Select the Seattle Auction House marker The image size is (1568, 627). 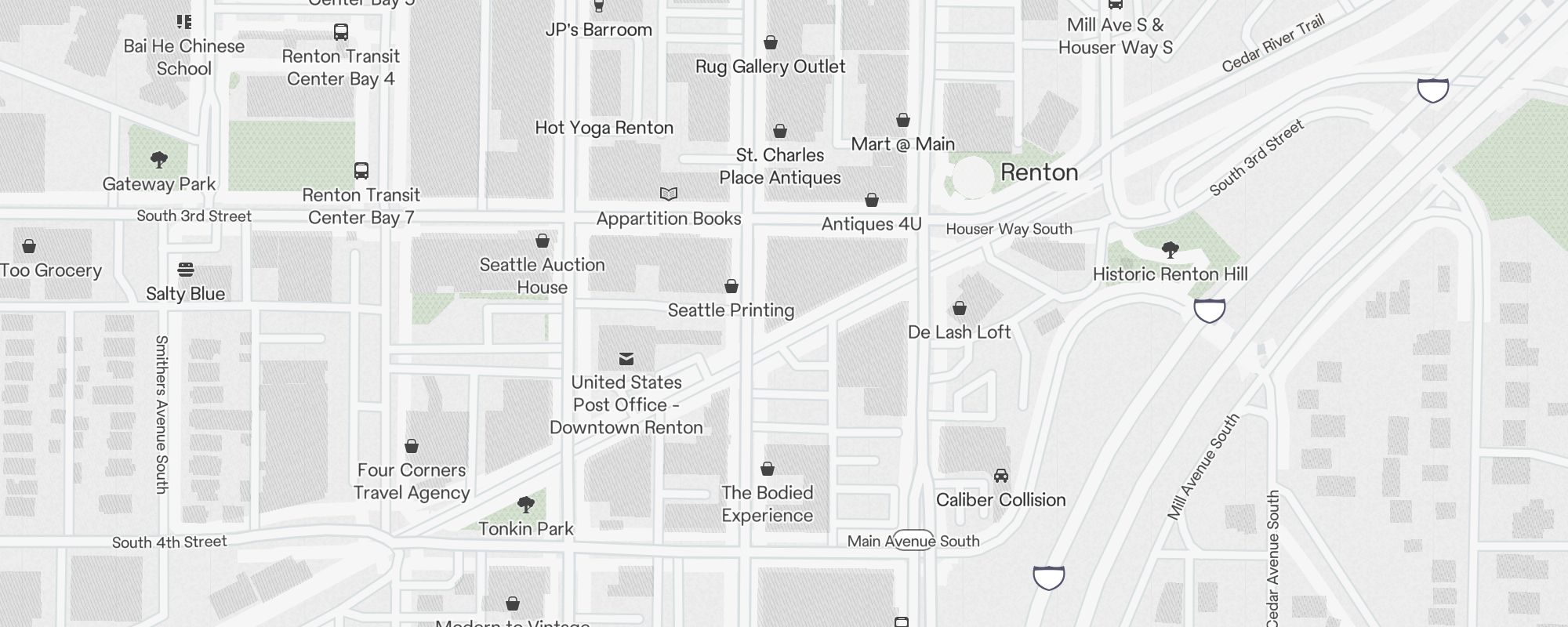coord(543,241)
